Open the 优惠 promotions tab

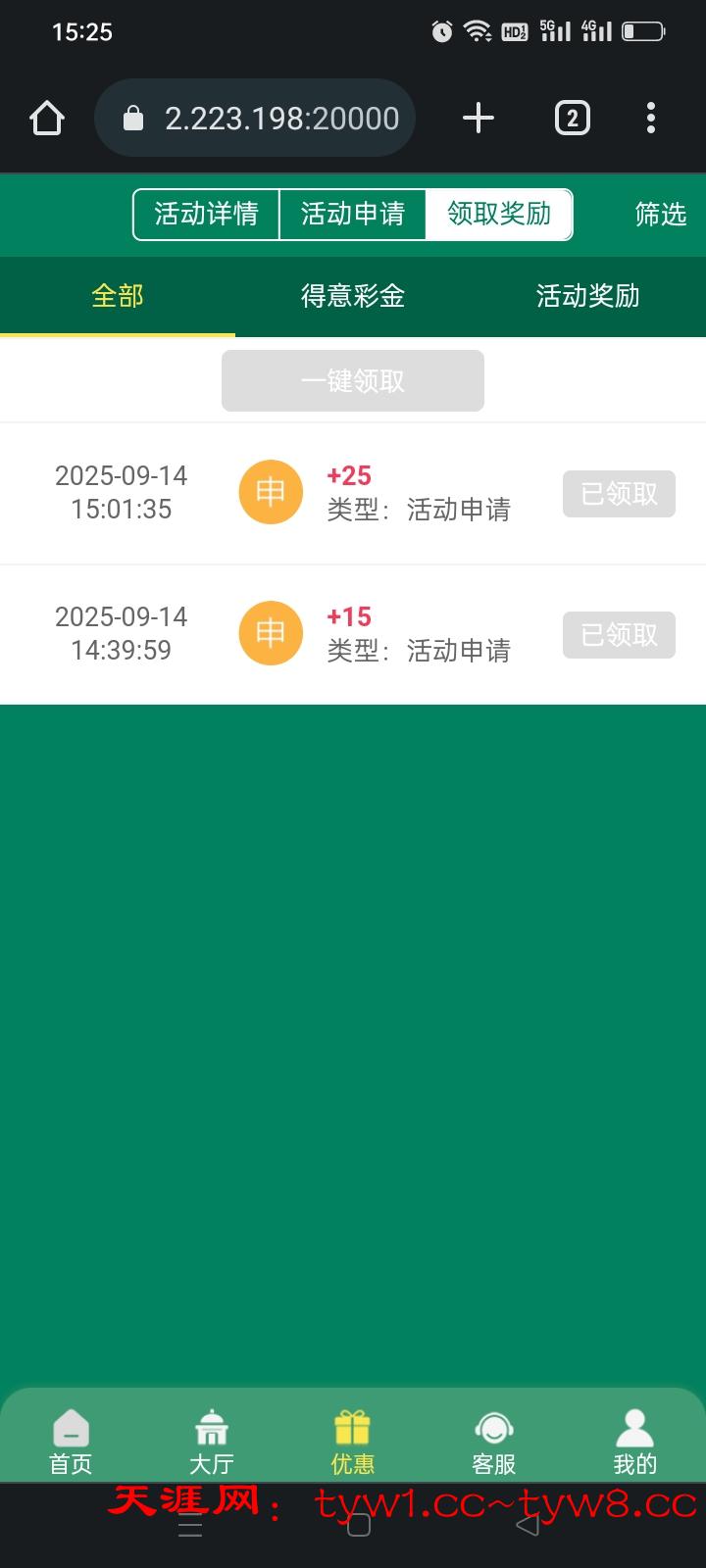click(x=352, y=1442)
